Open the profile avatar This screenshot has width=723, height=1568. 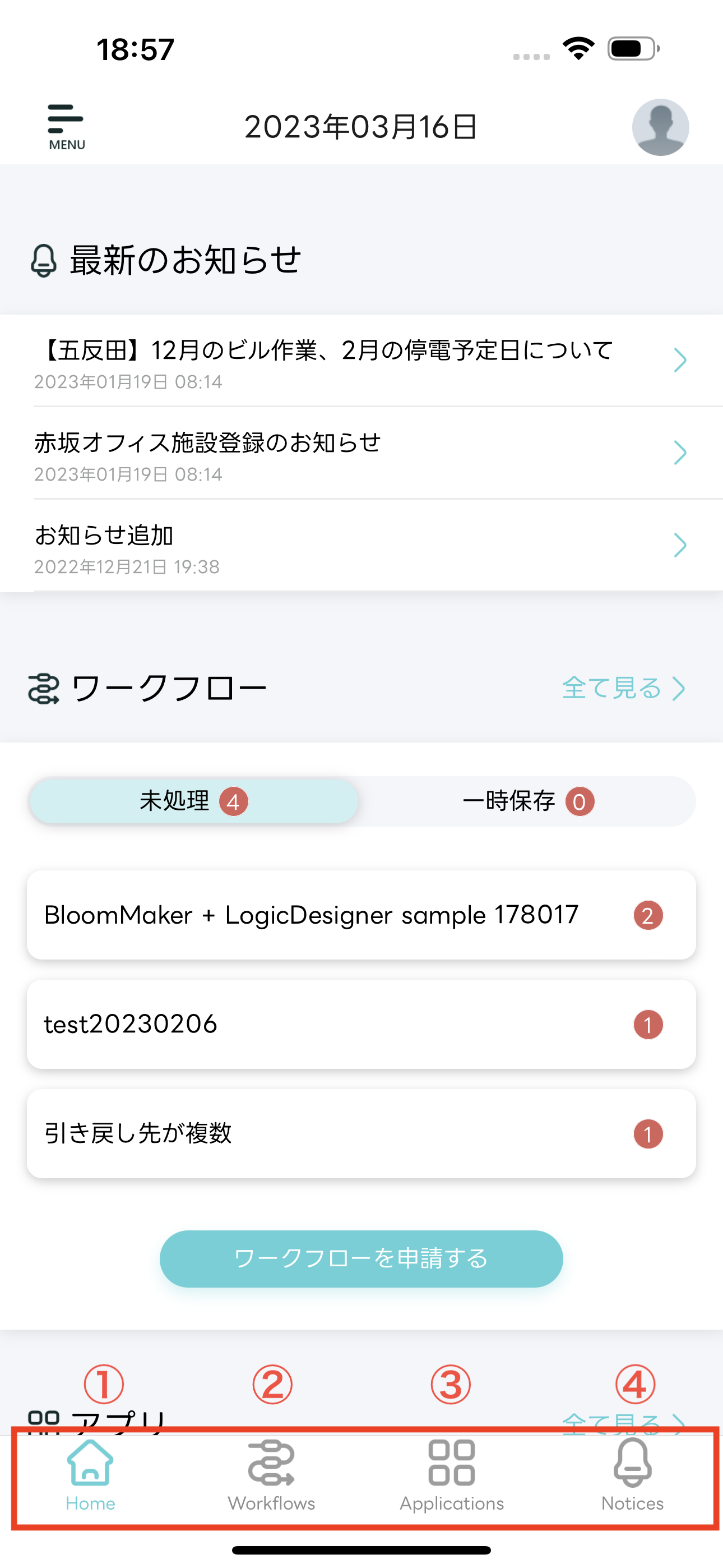pyautogui.click(x=660, y=127)
